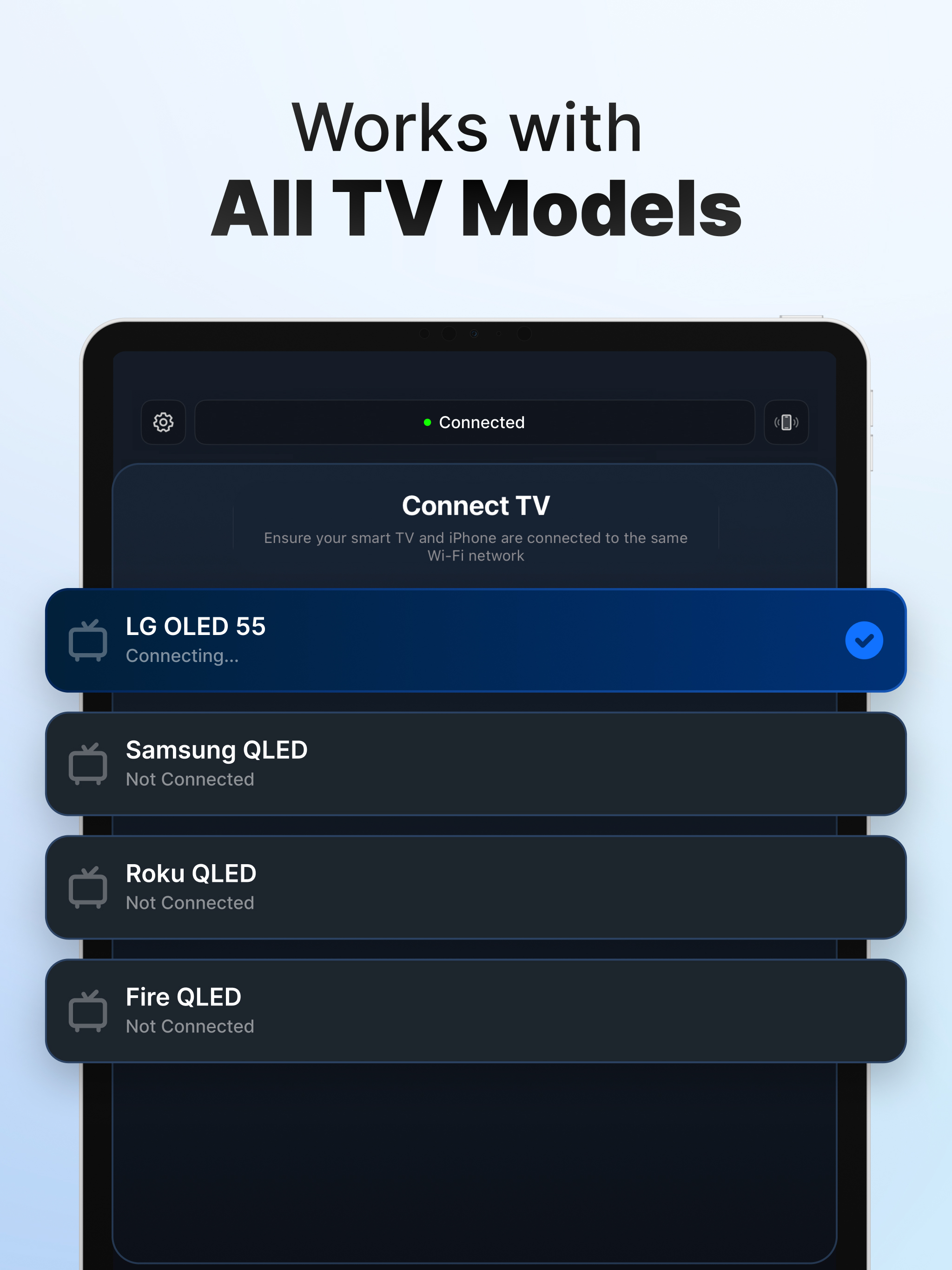This screenshot has height=1270, width=952.
Task: Select the Roku QLED list entry
Action: (476, 887)
